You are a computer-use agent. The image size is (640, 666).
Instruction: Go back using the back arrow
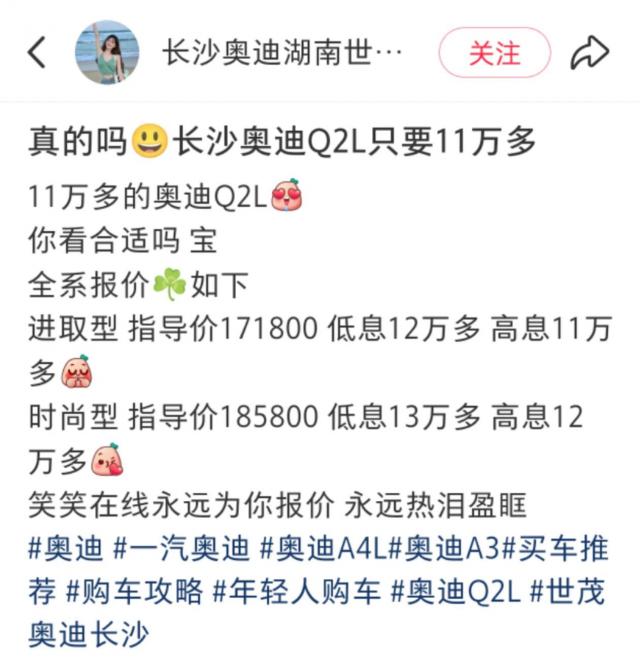click(37, 52)
